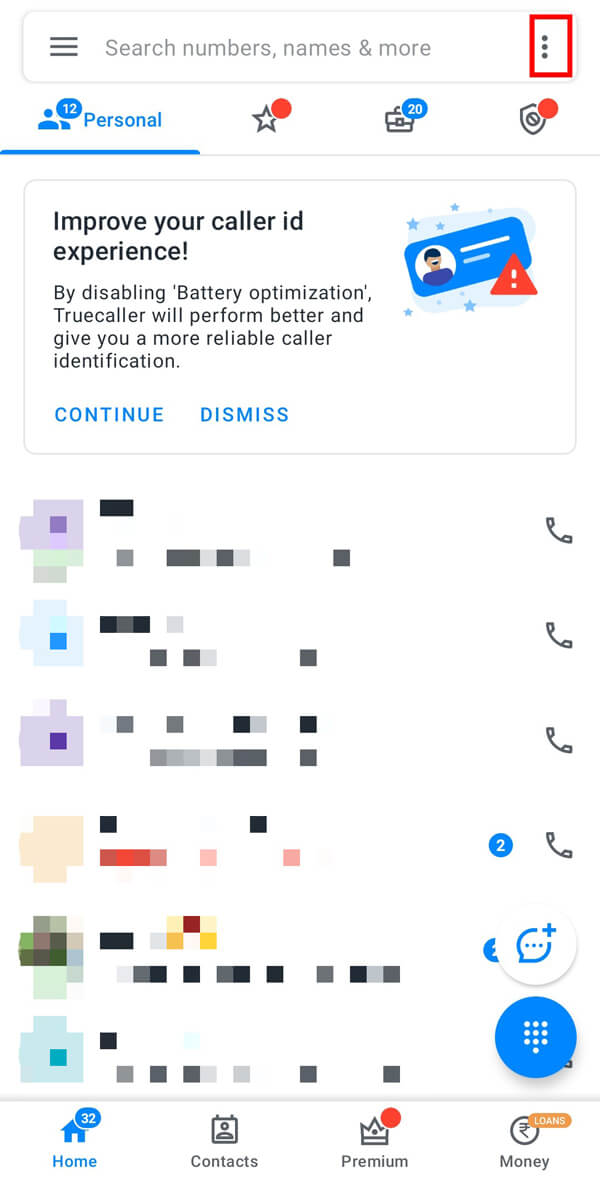Viewport: 600px width, 1183px height.
Task: Open the dial pad
Action: pyautogui.click(x=536, y=1036)
